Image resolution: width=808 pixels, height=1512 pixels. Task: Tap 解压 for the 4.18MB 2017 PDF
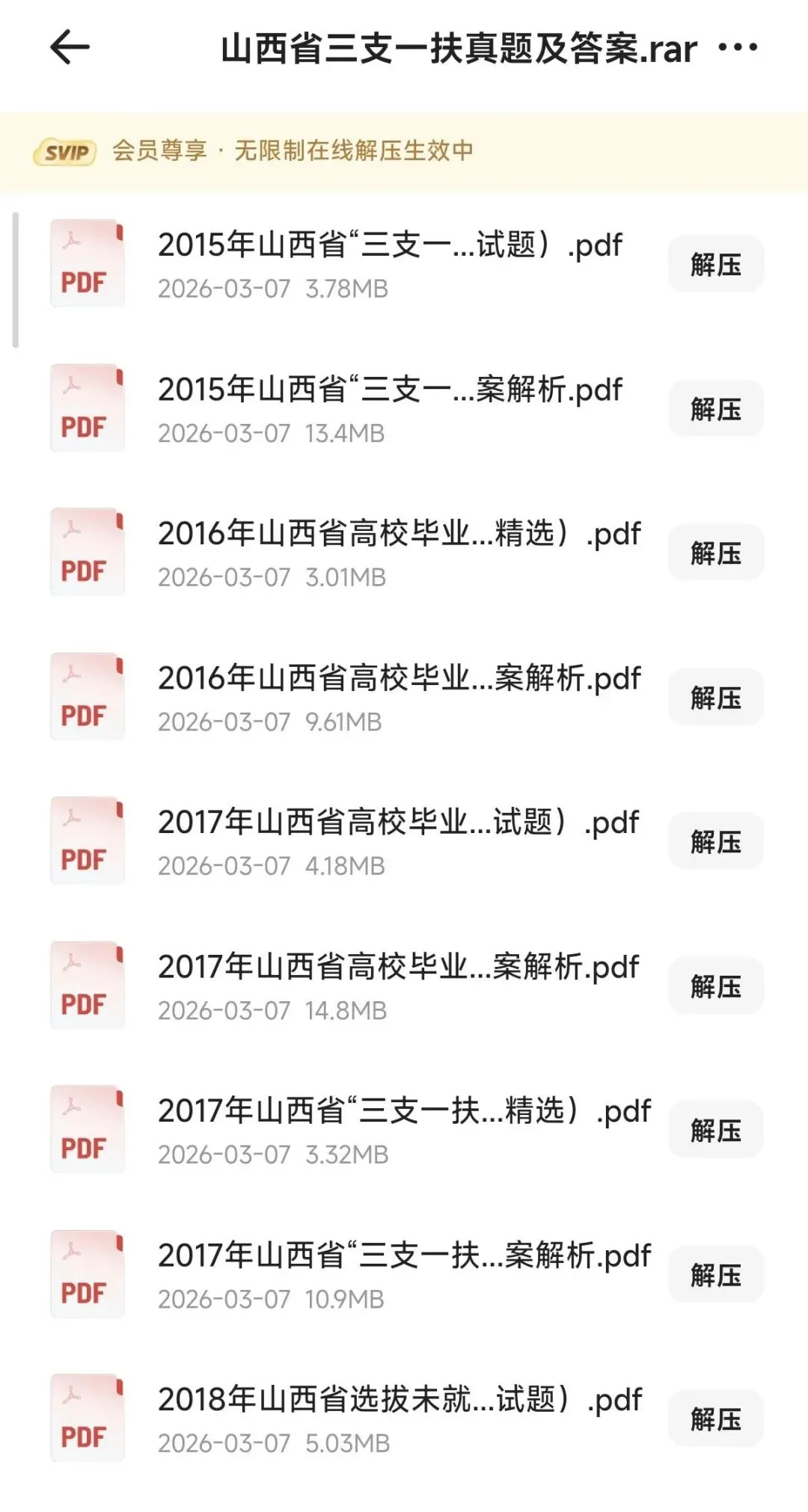[x=715, y=842]
